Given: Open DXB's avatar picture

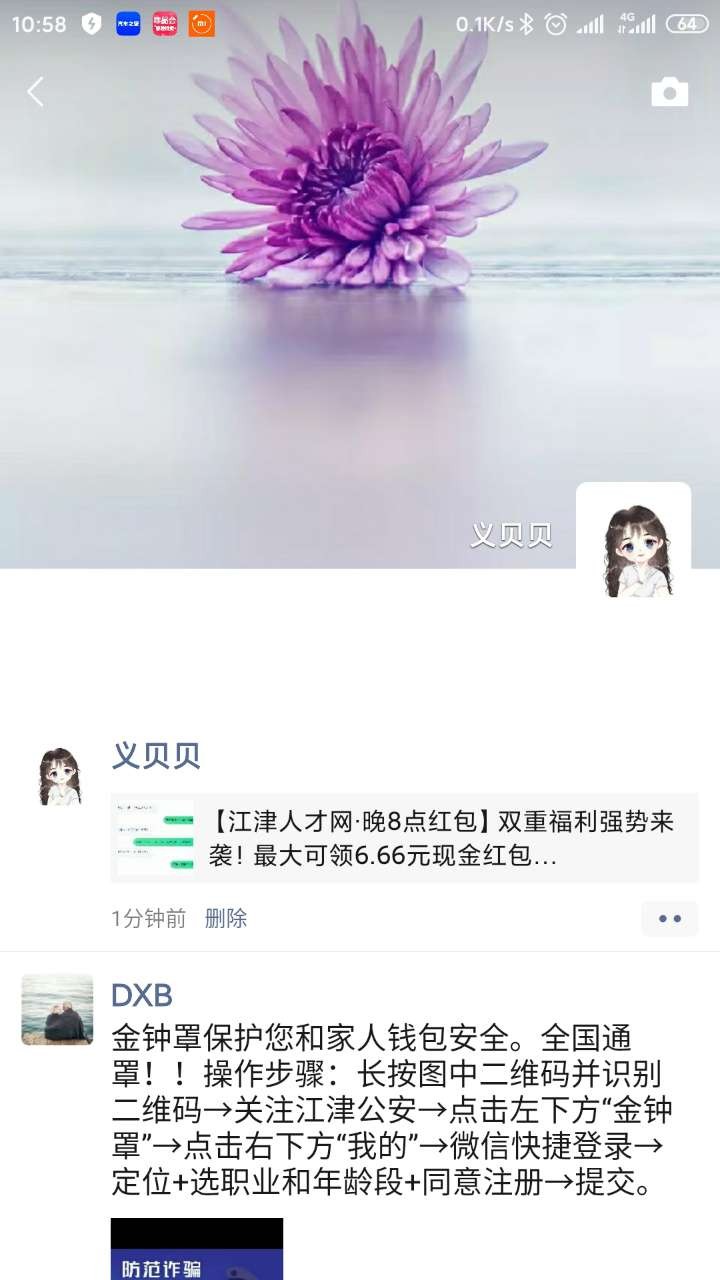Looking at the screenshot, I should pyautogui.click(x=57, y=1009).
